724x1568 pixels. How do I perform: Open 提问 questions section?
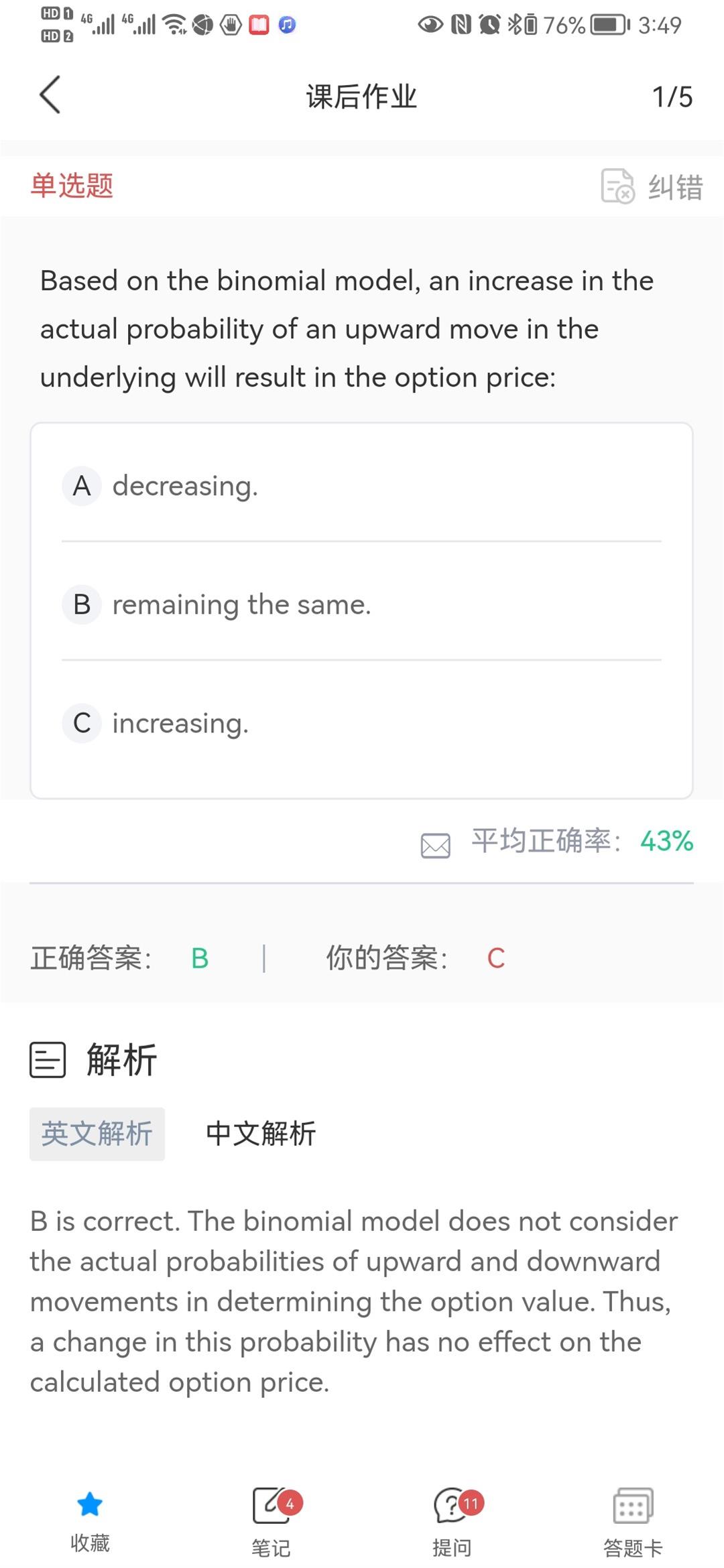pos(452,1521)
